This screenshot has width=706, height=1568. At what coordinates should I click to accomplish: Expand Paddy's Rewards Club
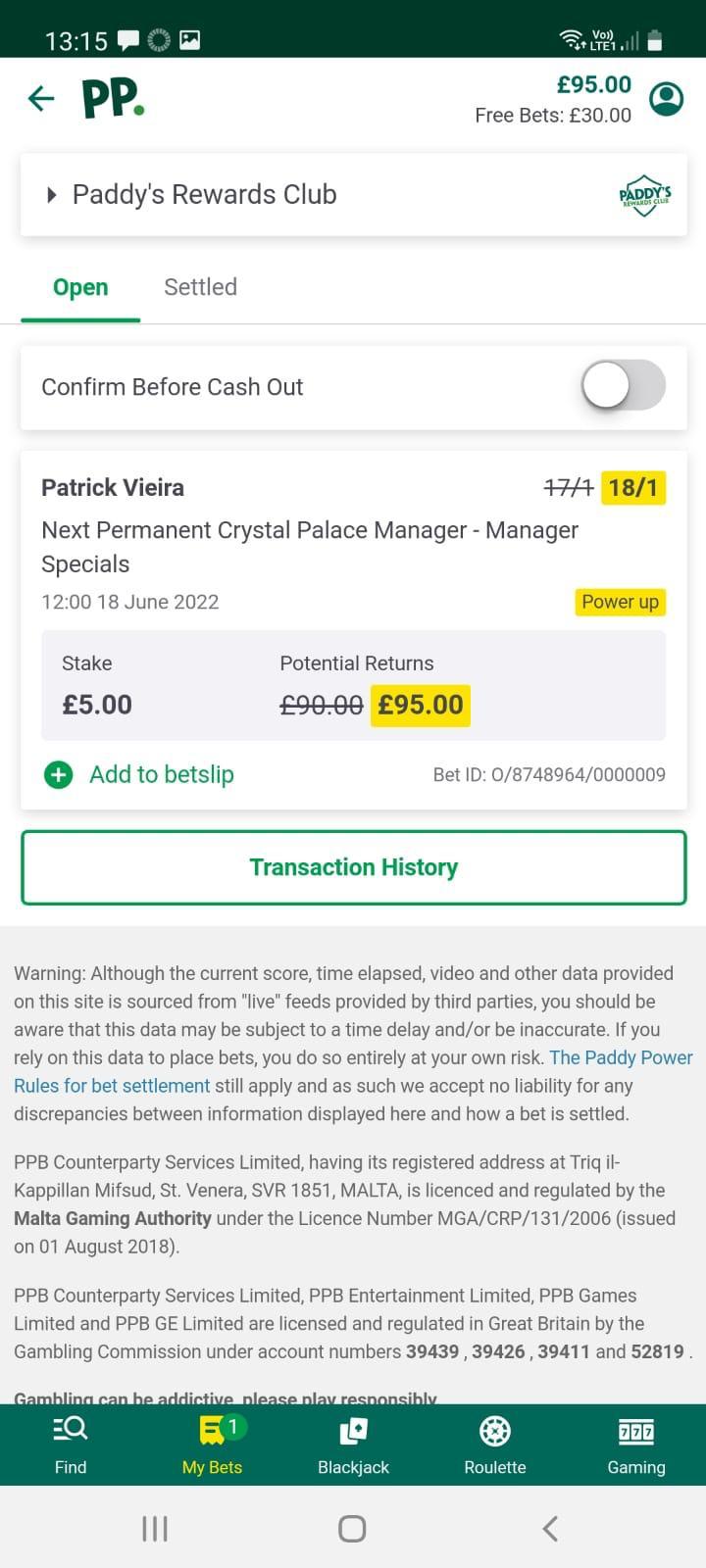tap(204, 195)
